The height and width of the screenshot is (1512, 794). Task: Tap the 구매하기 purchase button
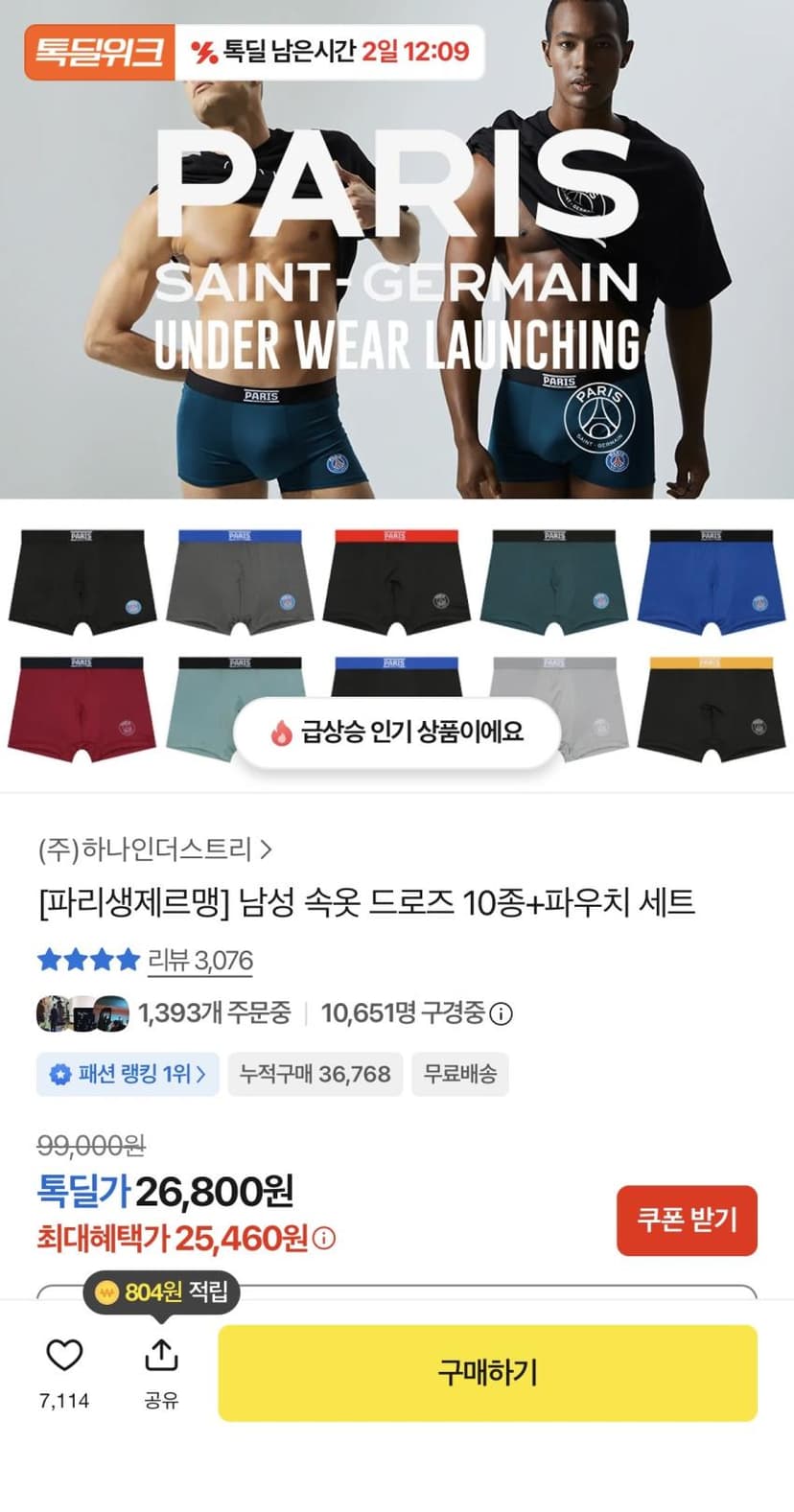[x=487, y=1372]
